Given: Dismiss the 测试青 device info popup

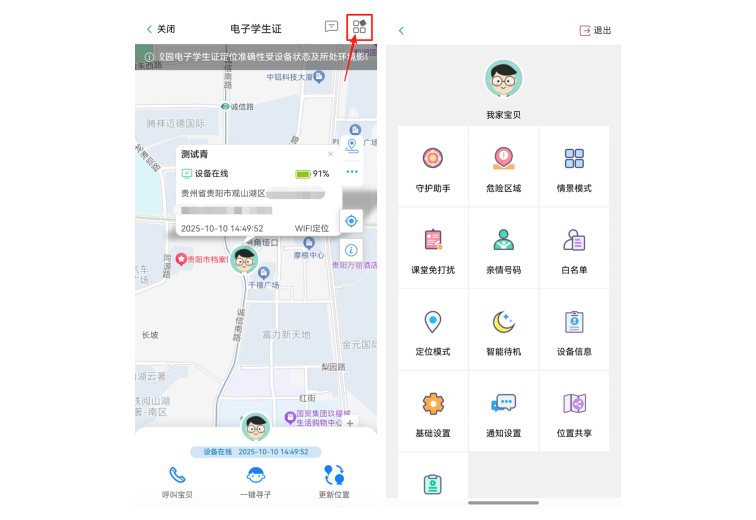Looking at the screenshot, I should pos(330,154).
